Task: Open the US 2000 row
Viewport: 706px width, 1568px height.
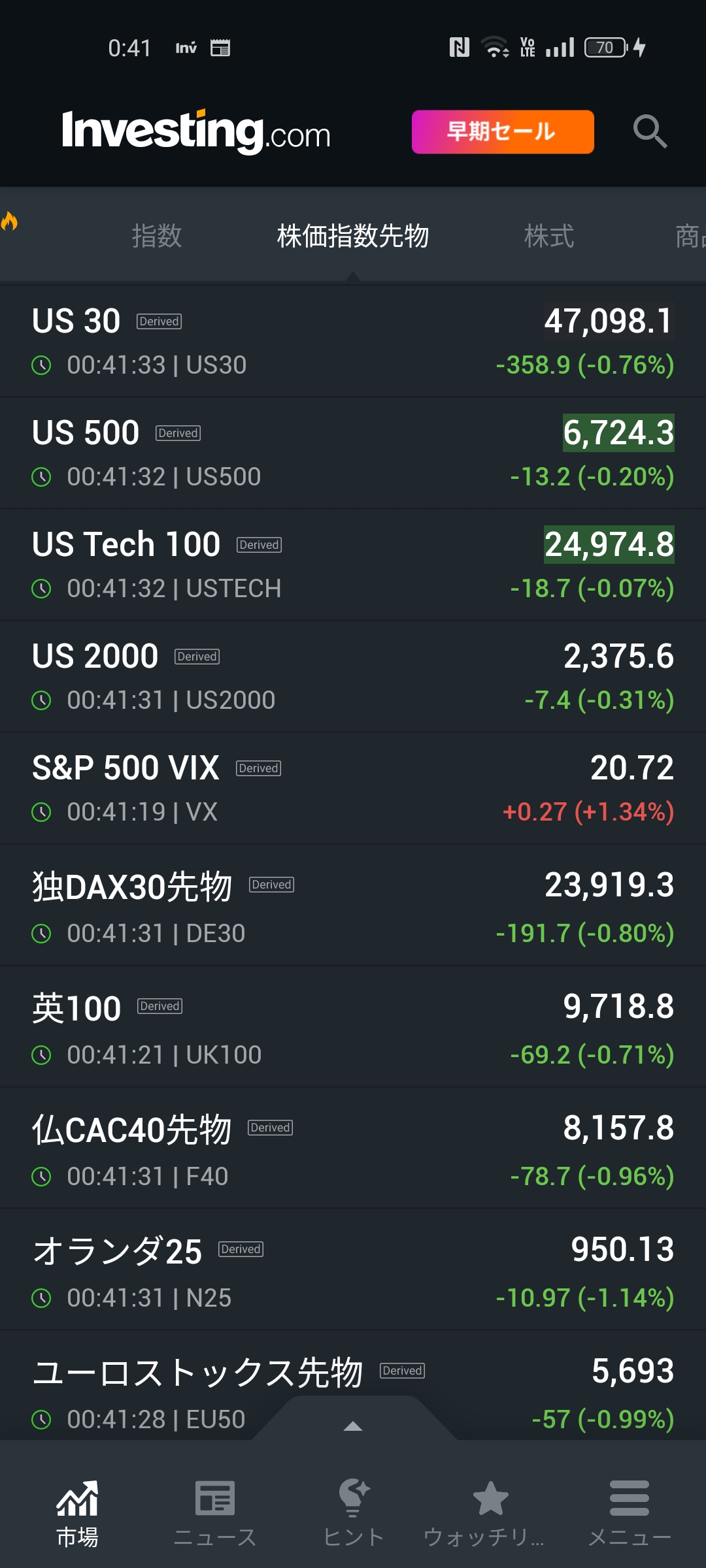Action: 353,676
